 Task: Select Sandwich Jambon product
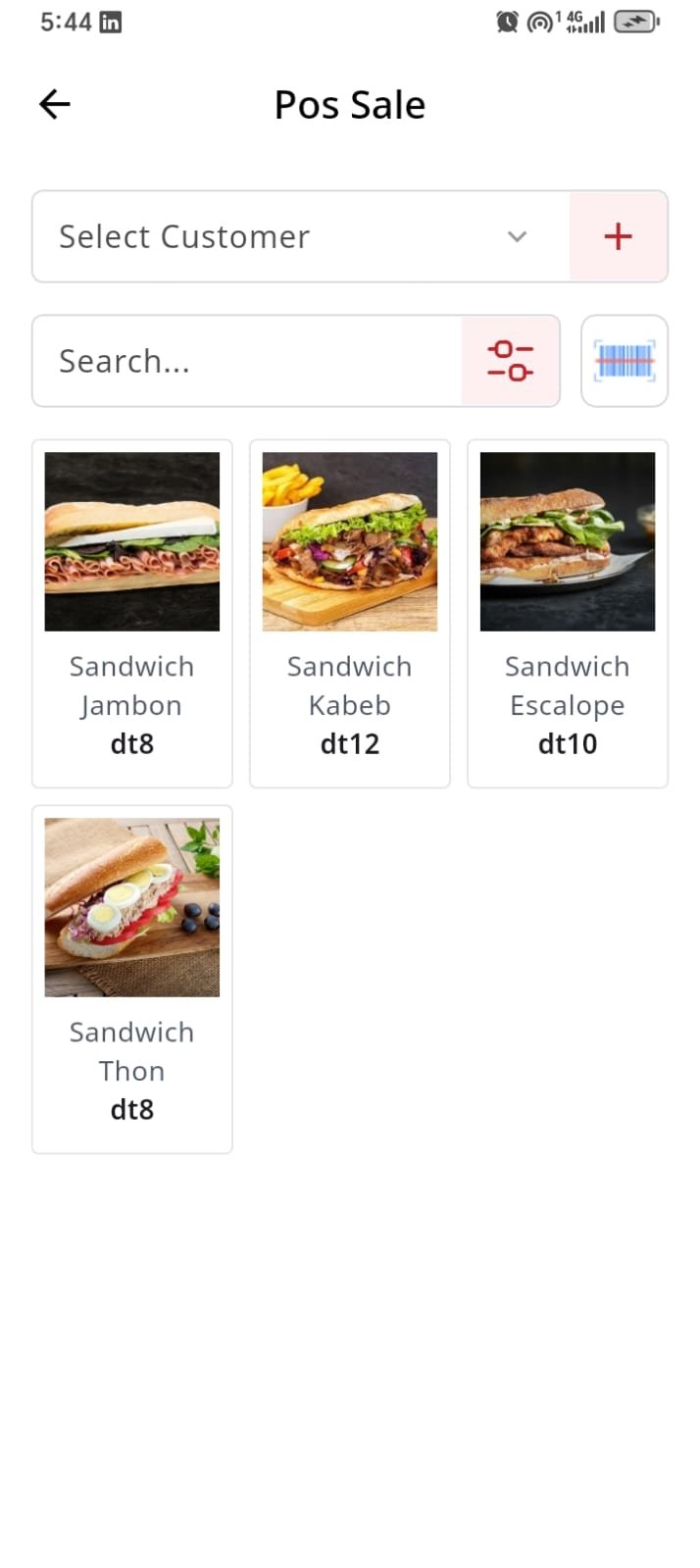click(x=132, y=613)
